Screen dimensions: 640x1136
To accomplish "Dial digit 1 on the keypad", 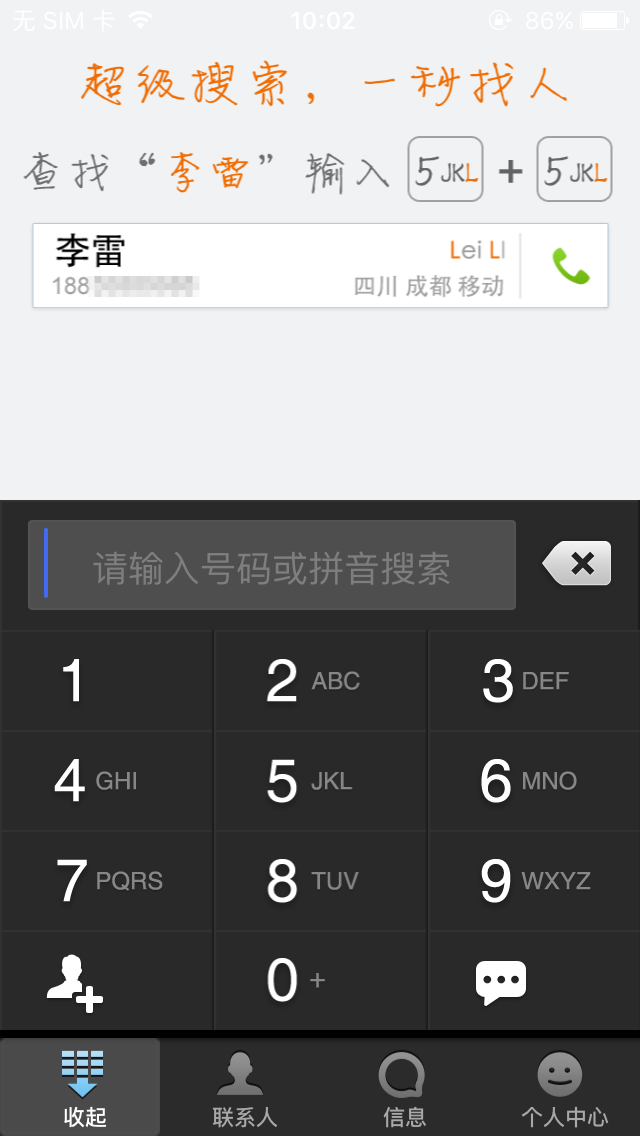I will (107, 680).
